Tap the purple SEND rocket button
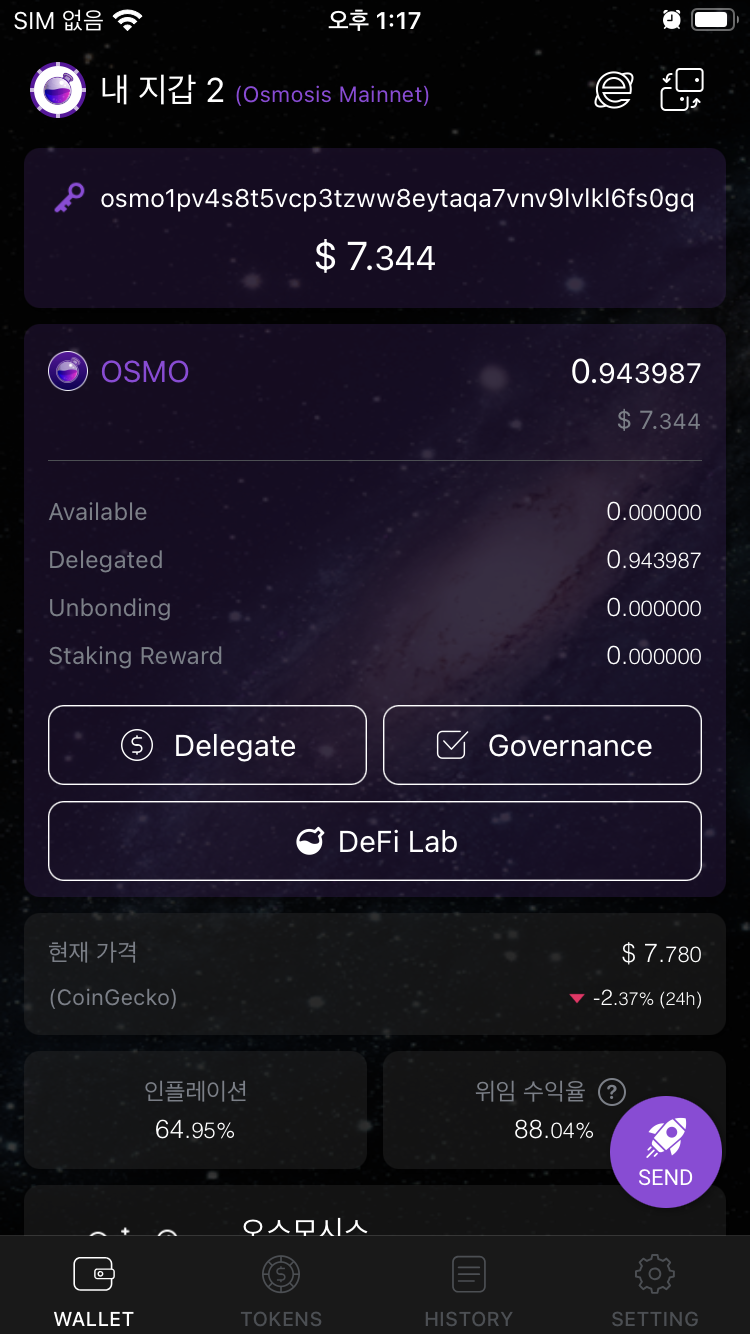Viewport: 750px width, 1334px height. pos(665,1152)
